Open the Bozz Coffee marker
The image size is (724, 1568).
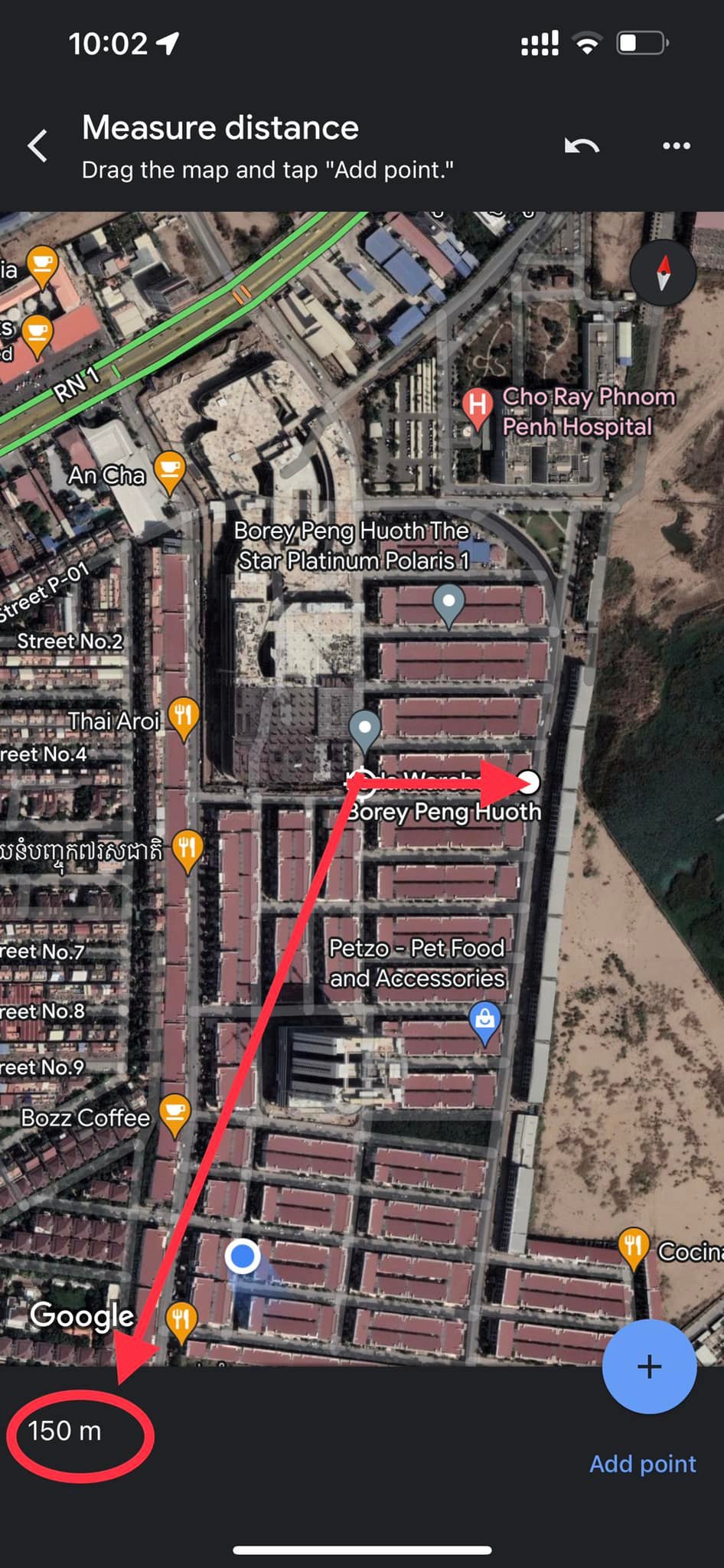[174, 1115]
